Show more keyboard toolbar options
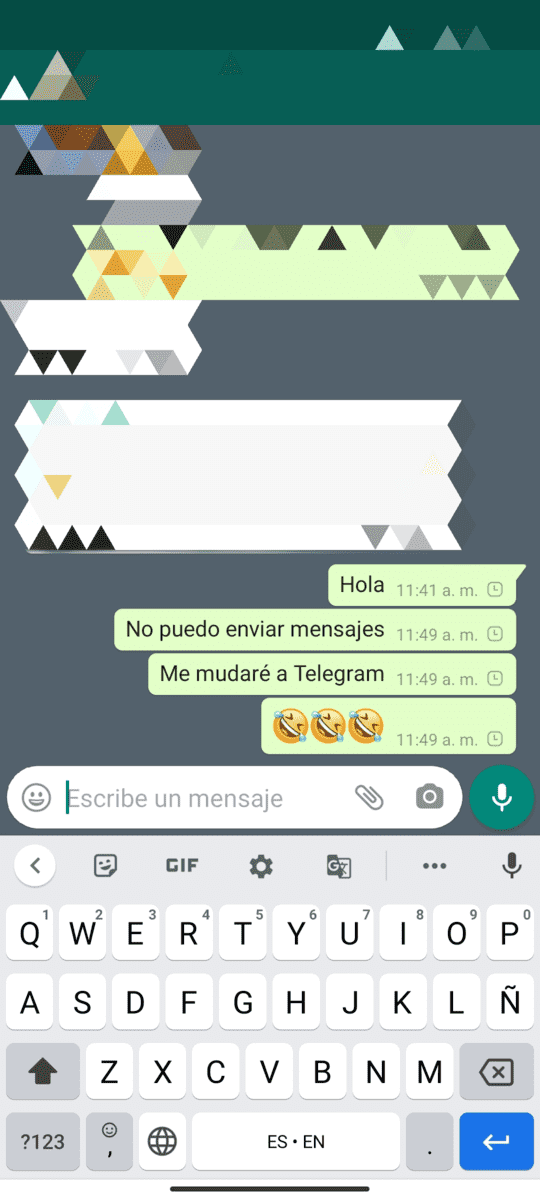The height and width of the screenshot is (1200, 540). [x=434, y=866]
